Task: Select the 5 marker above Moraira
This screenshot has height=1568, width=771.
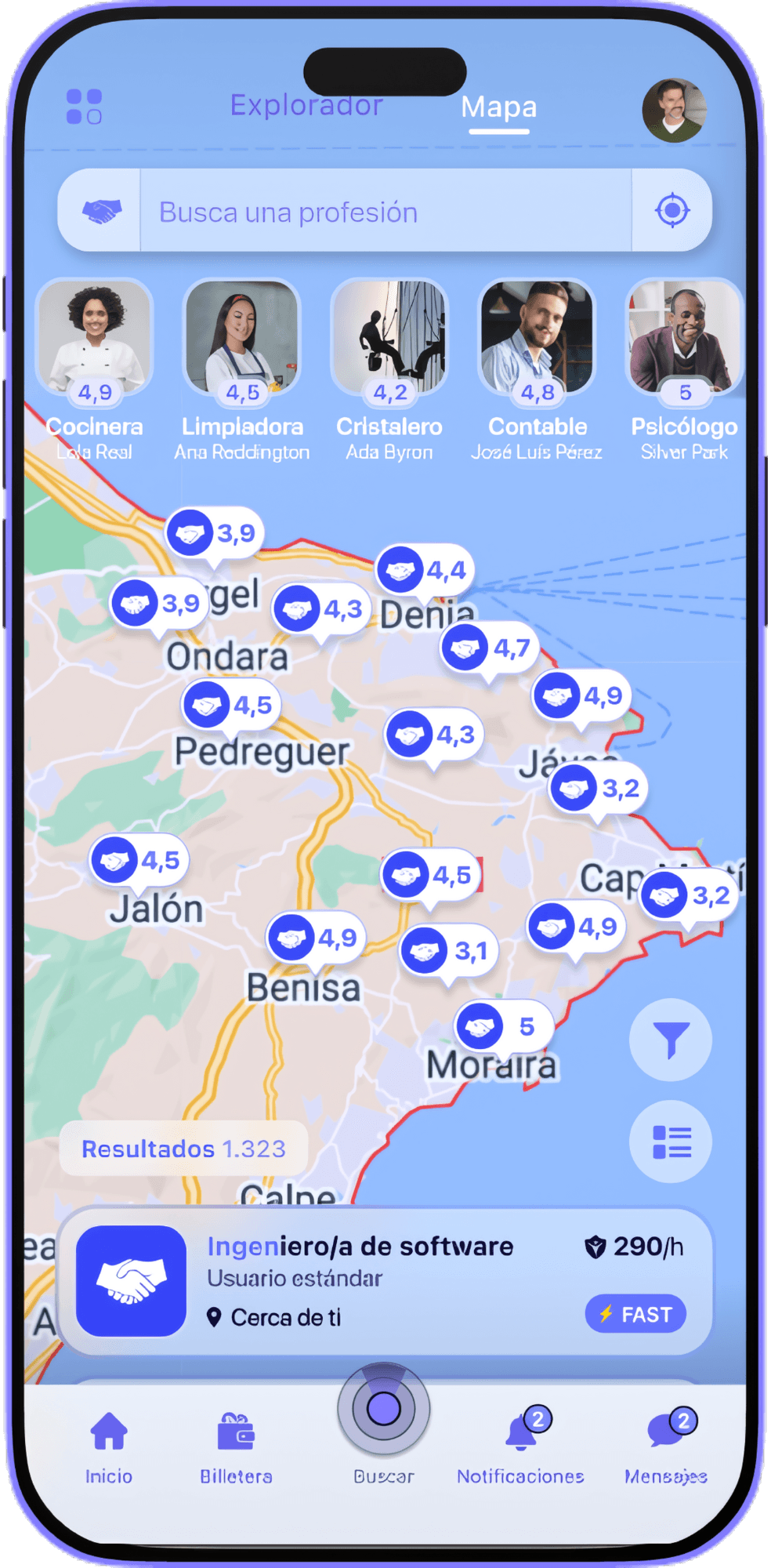Action: [502, 1026]
